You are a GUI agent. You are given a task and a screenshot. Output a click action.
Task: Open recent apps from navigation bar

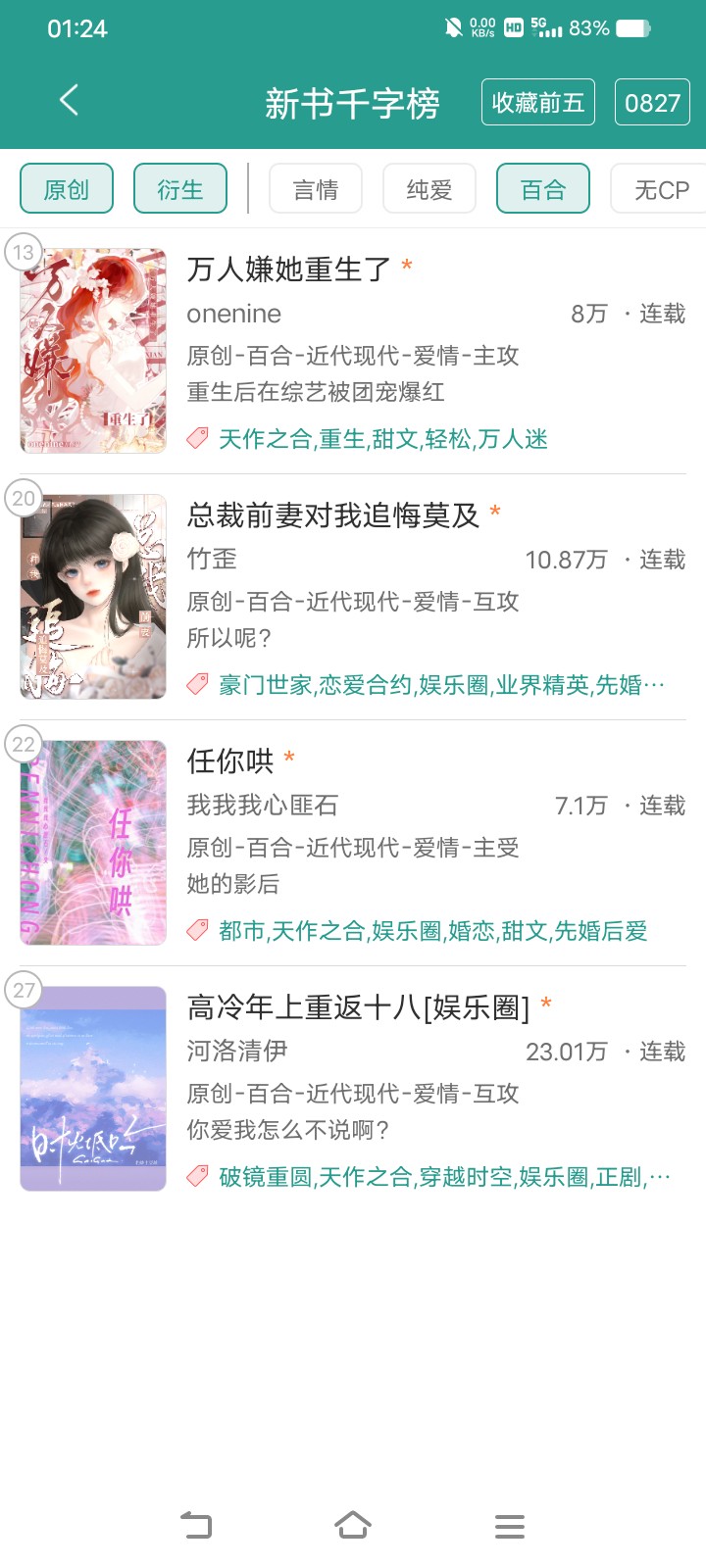510,1526
